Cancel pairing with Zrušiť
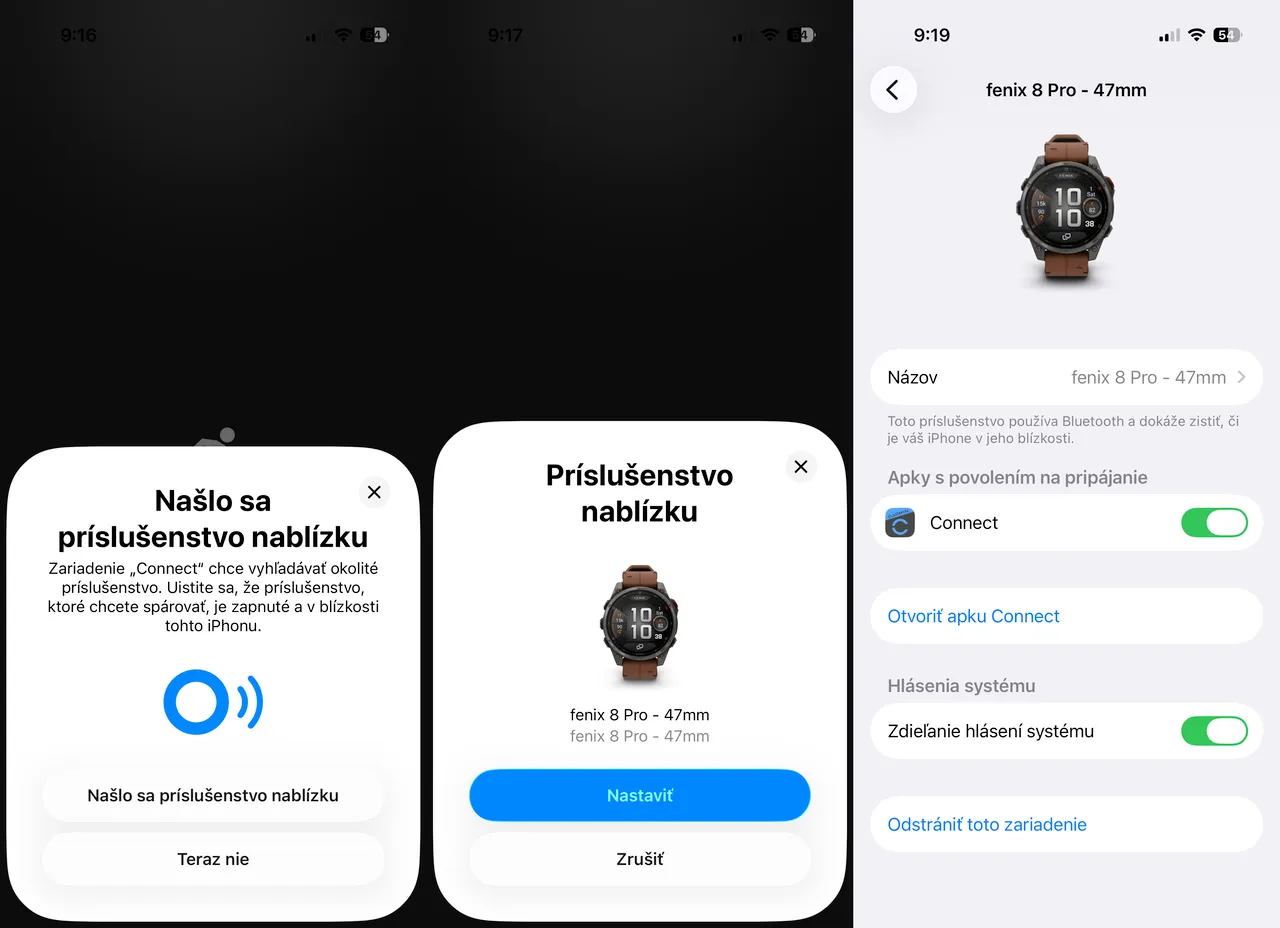 pos(640,859)
